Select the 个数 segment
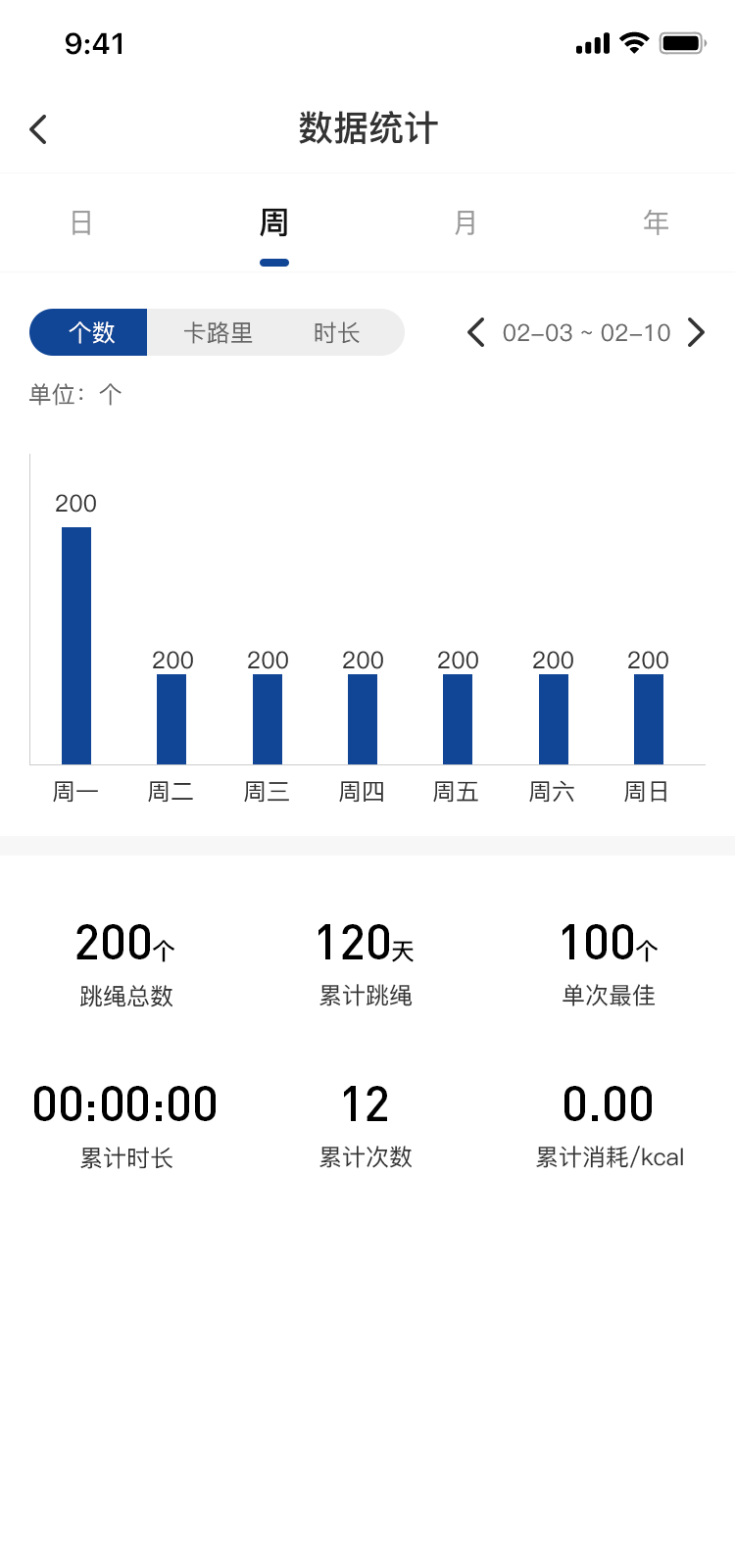The height and width of the screenshot is (1568, 735). (89, 332)
